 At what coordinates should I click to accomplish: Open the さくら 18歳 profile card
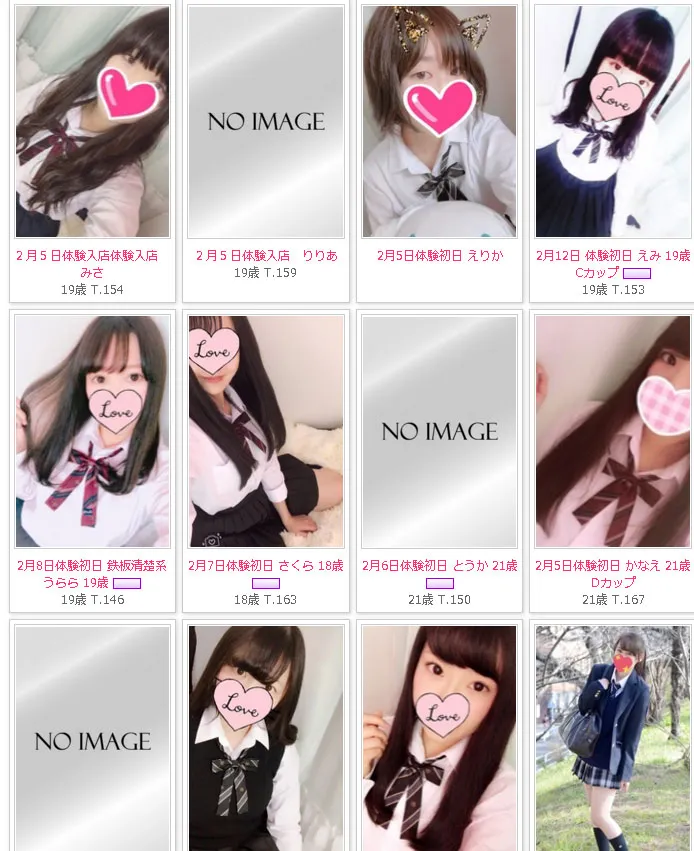pos(266,431)
